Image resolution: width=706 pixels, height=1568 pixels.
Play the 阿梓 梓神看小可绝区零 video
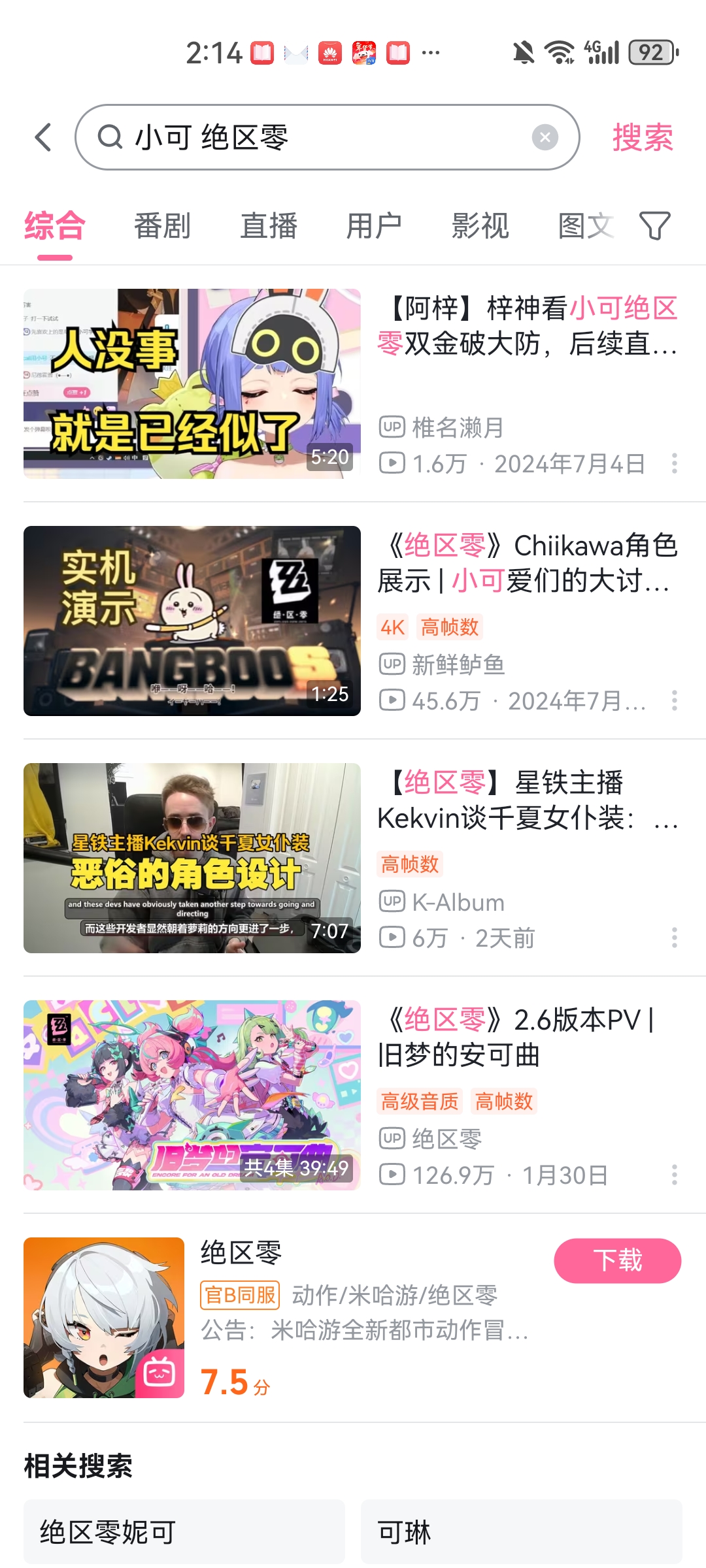point(192,384)
